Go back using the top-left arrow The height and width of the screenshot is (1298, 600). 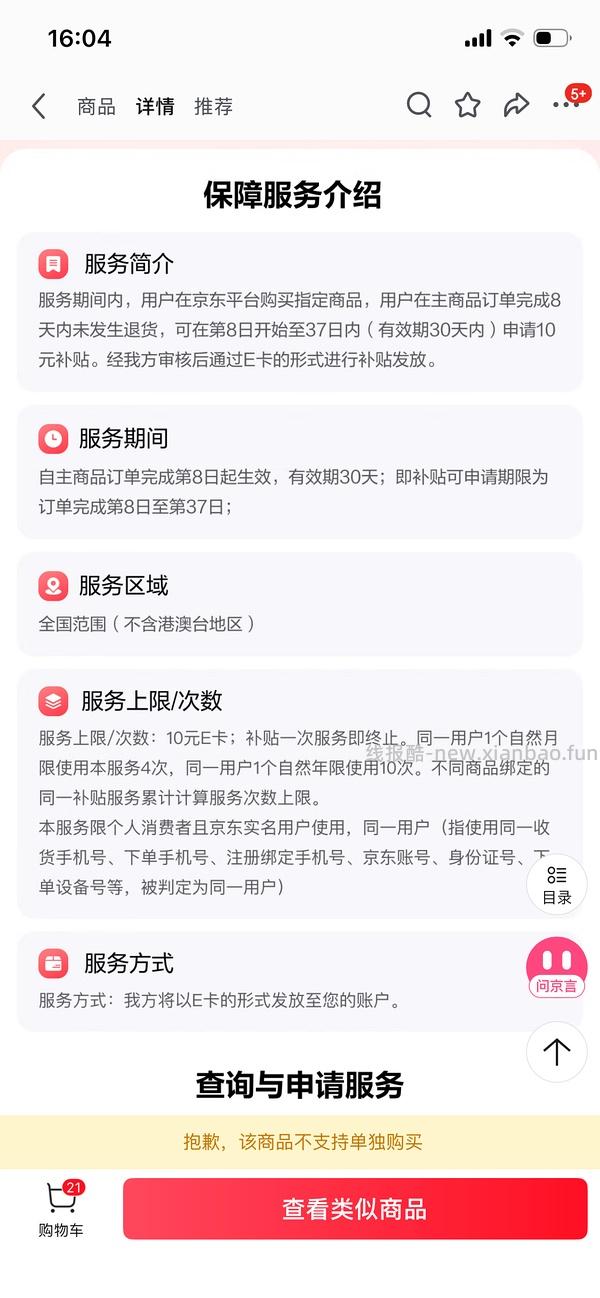tap(39, 106)
